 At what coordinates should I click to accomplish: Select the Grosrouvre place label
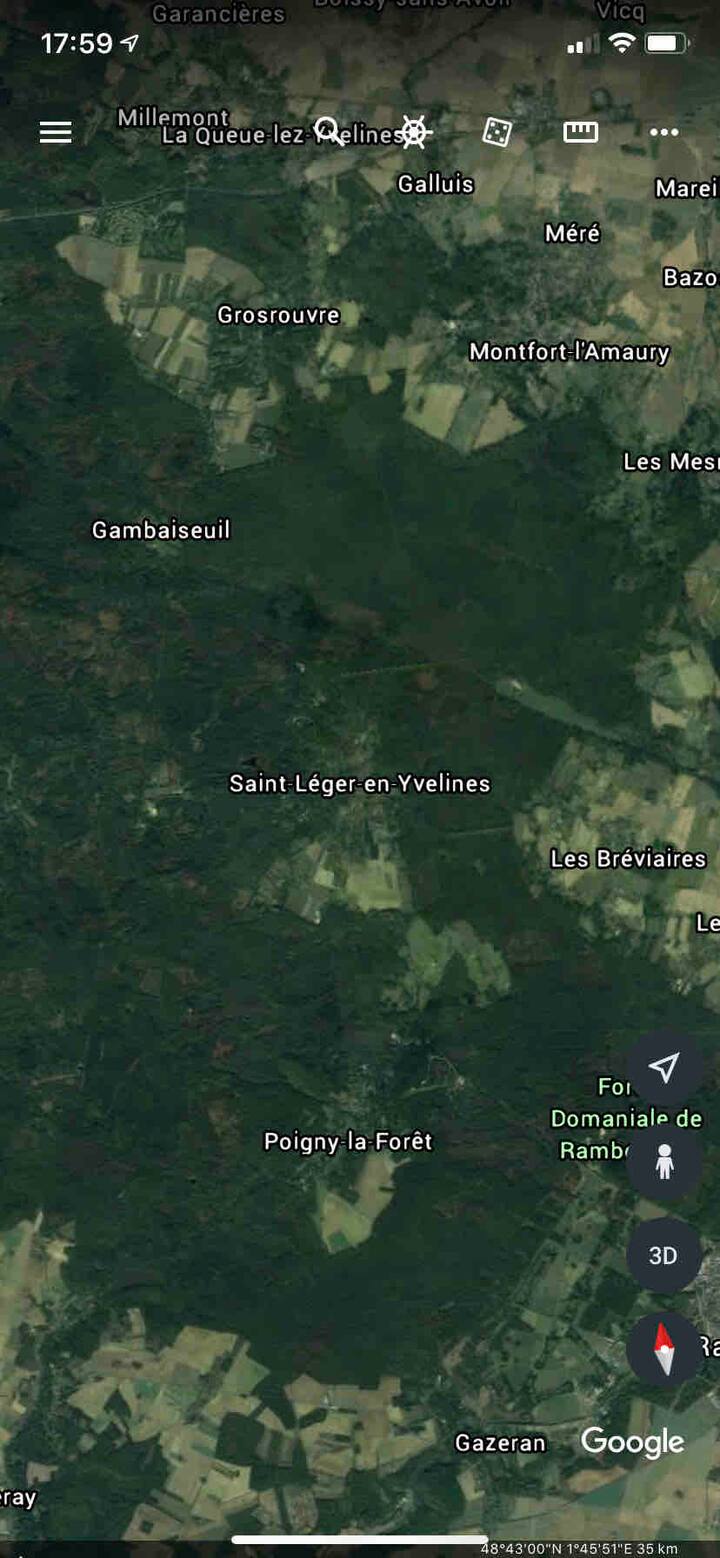coord(279,315)
